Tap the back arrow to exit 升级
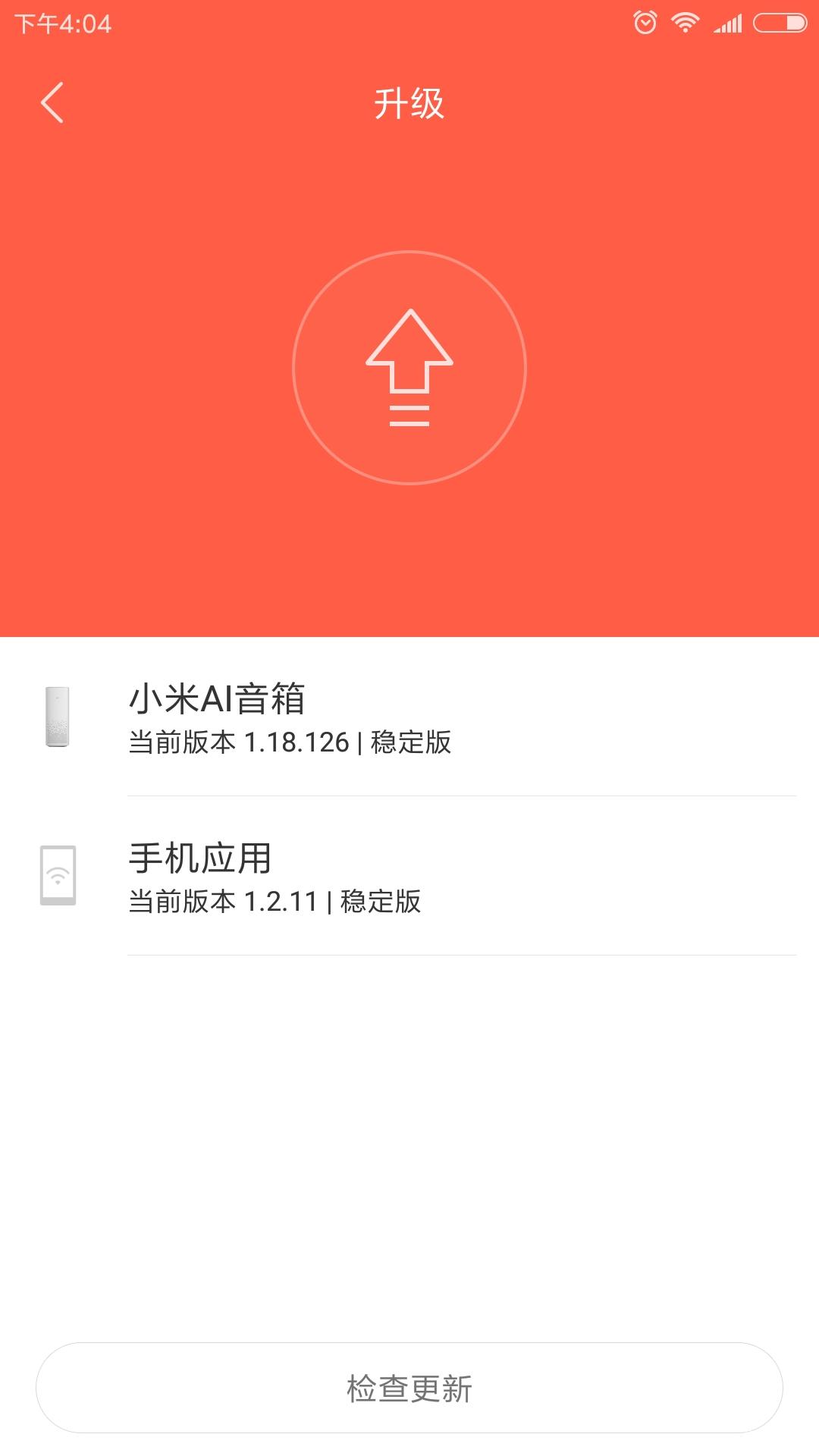819x1456 pixels. 53,103
